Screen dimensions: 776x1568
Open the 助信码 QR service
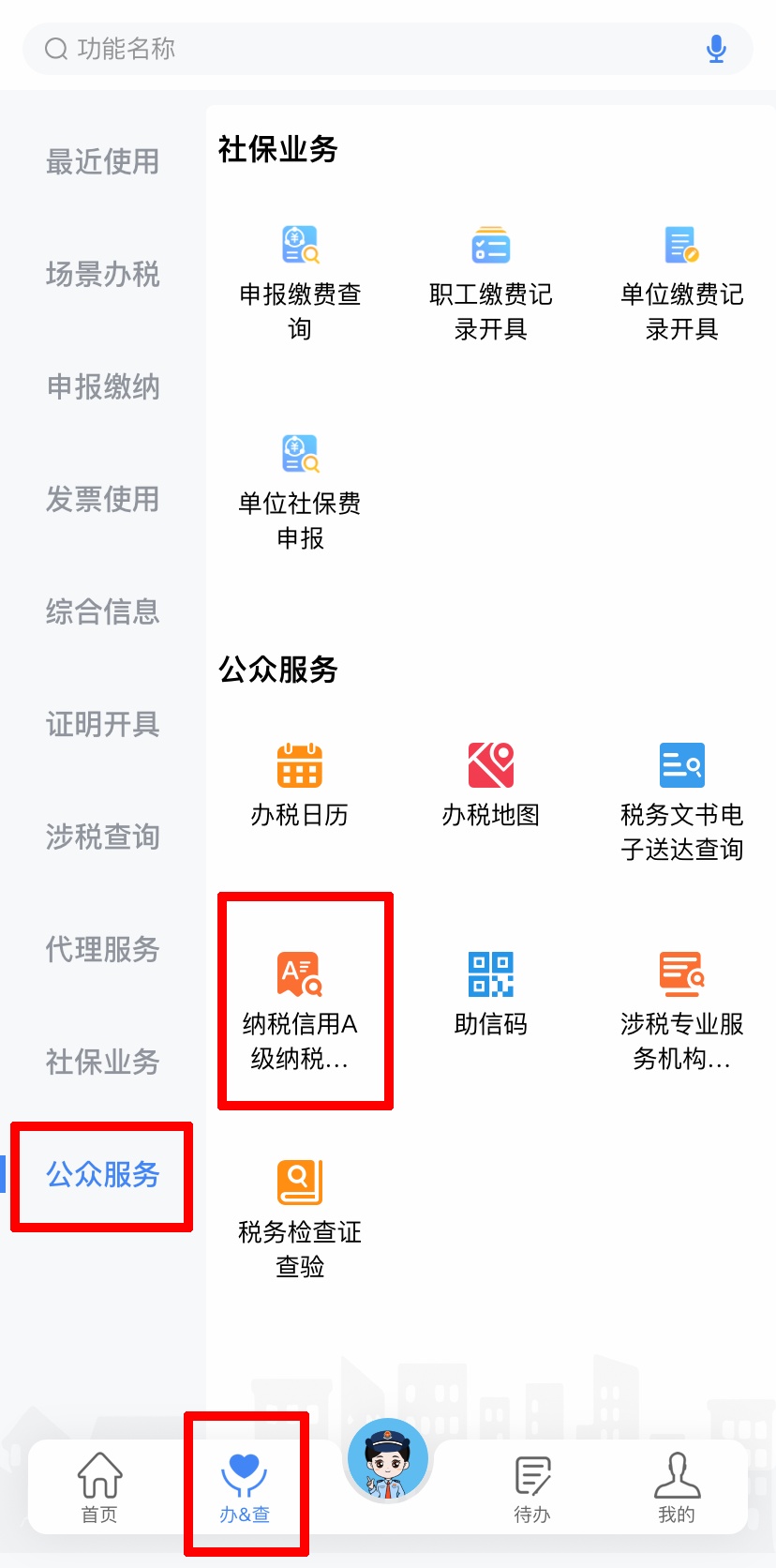[x=490, y=992]
